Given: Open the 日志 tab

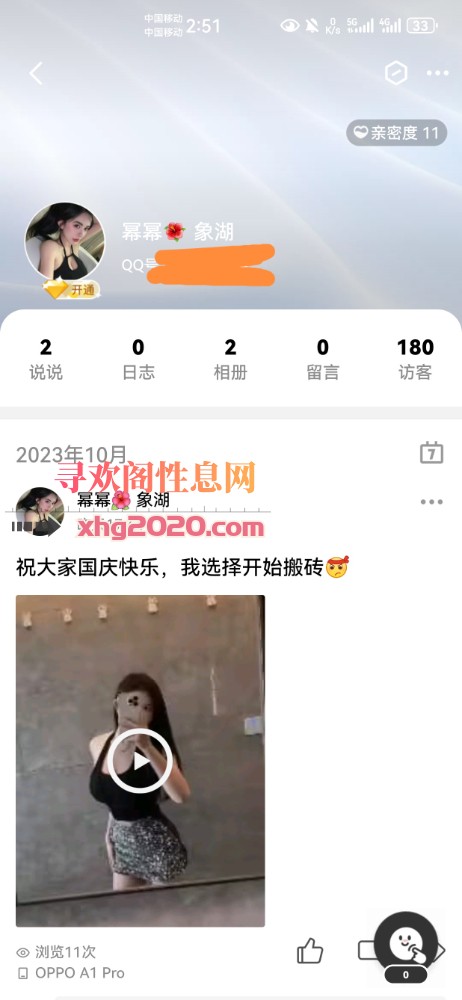Looking at the screenshot, I should click(138, 360).
